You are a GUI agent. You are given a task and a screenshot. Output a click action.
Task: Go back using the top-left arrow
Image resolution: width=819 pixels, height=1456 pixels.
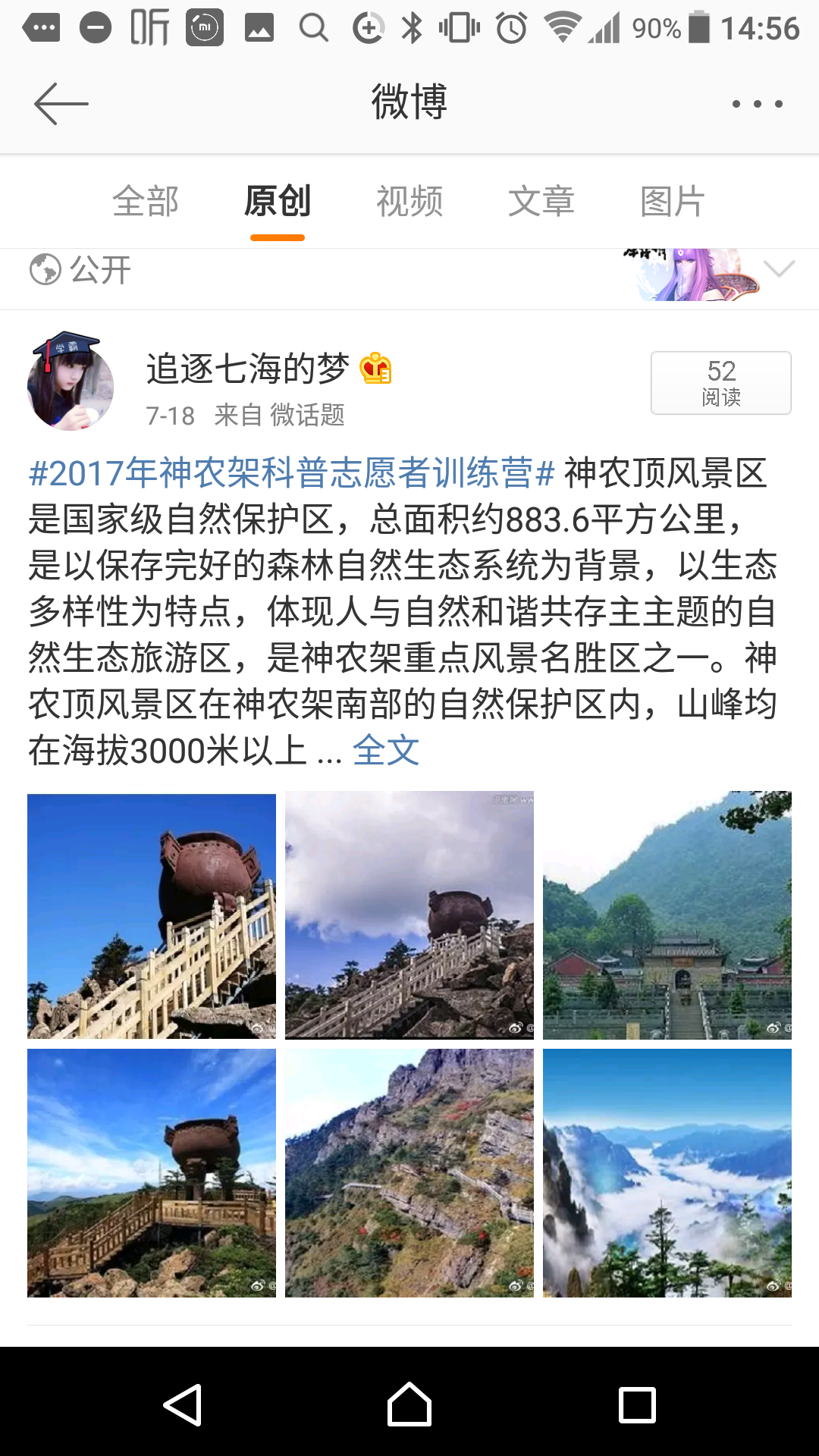61,103
